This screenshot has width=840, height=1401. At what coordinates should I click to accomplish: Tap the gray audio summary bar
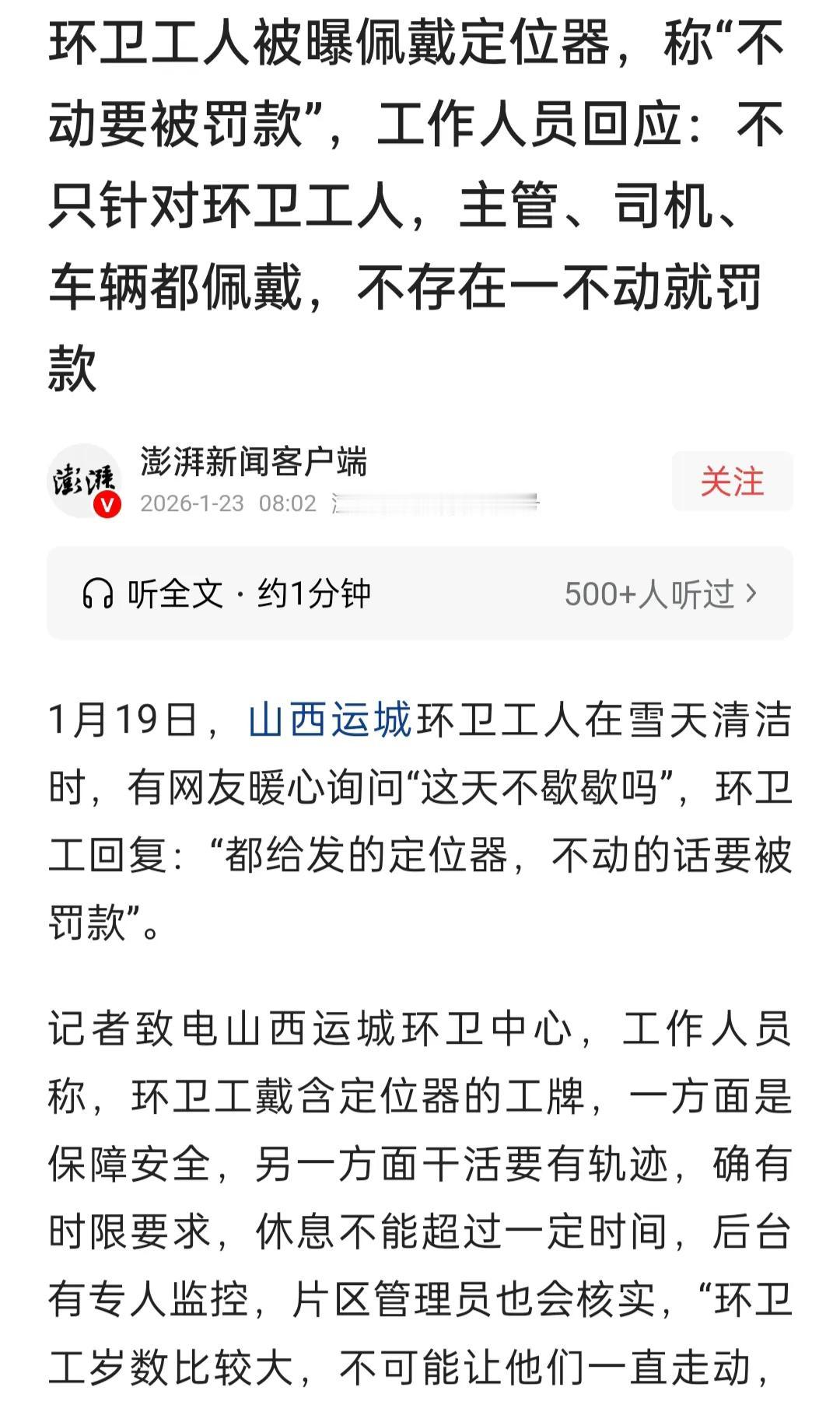[x=420, y=593]
